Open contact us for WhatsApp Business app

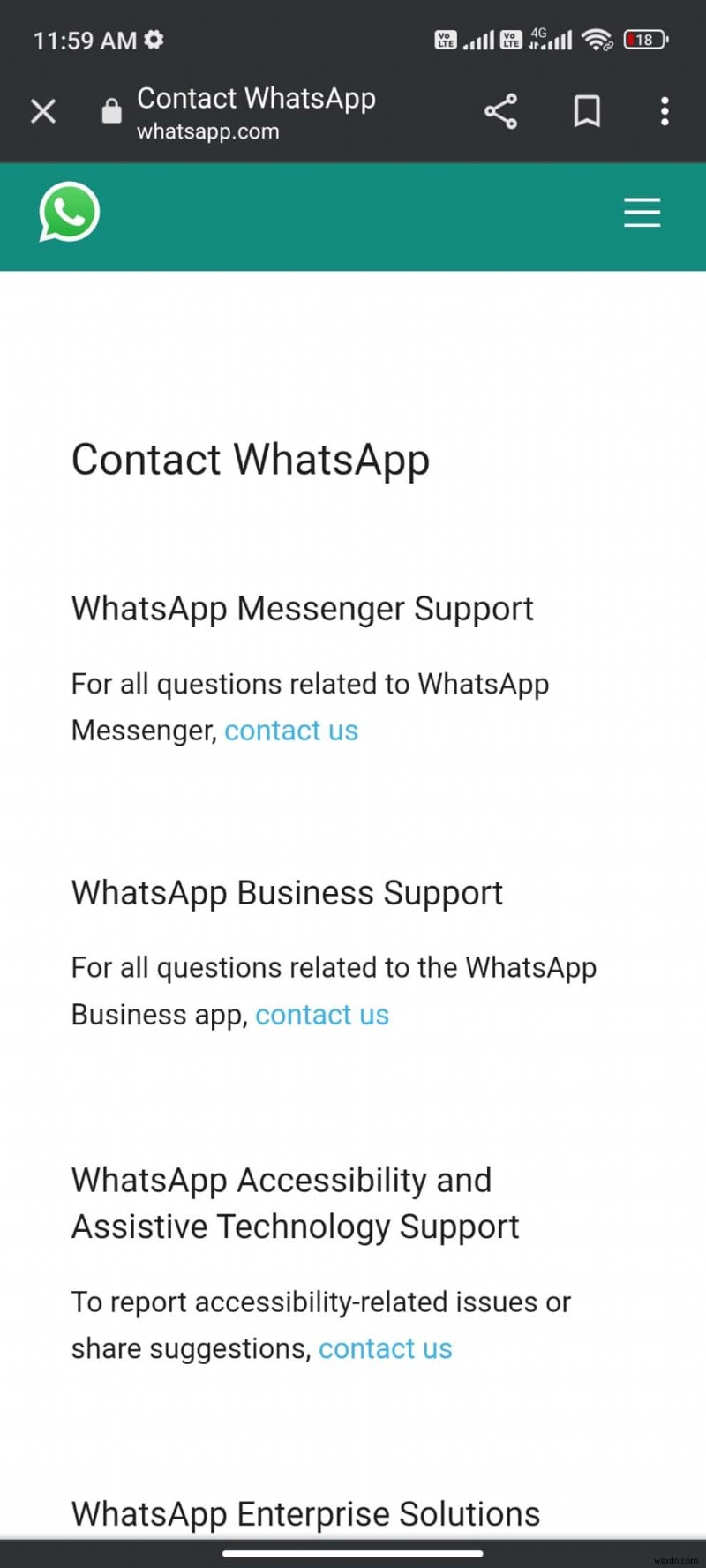click(x=322, y=1014)
